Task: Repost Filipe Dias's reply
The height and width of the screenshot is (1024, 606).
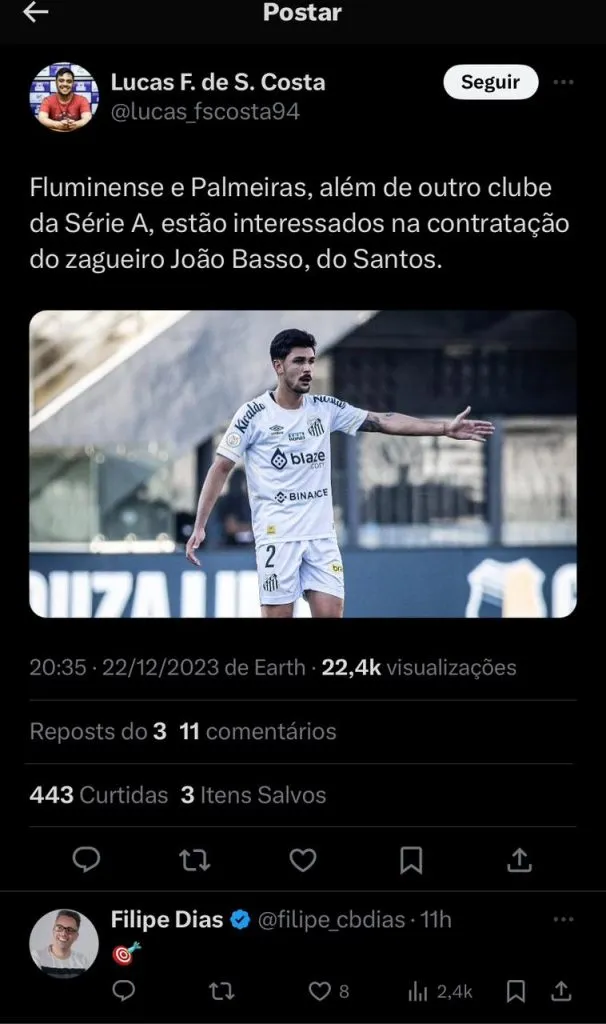Action: click(x=221, y=991)
